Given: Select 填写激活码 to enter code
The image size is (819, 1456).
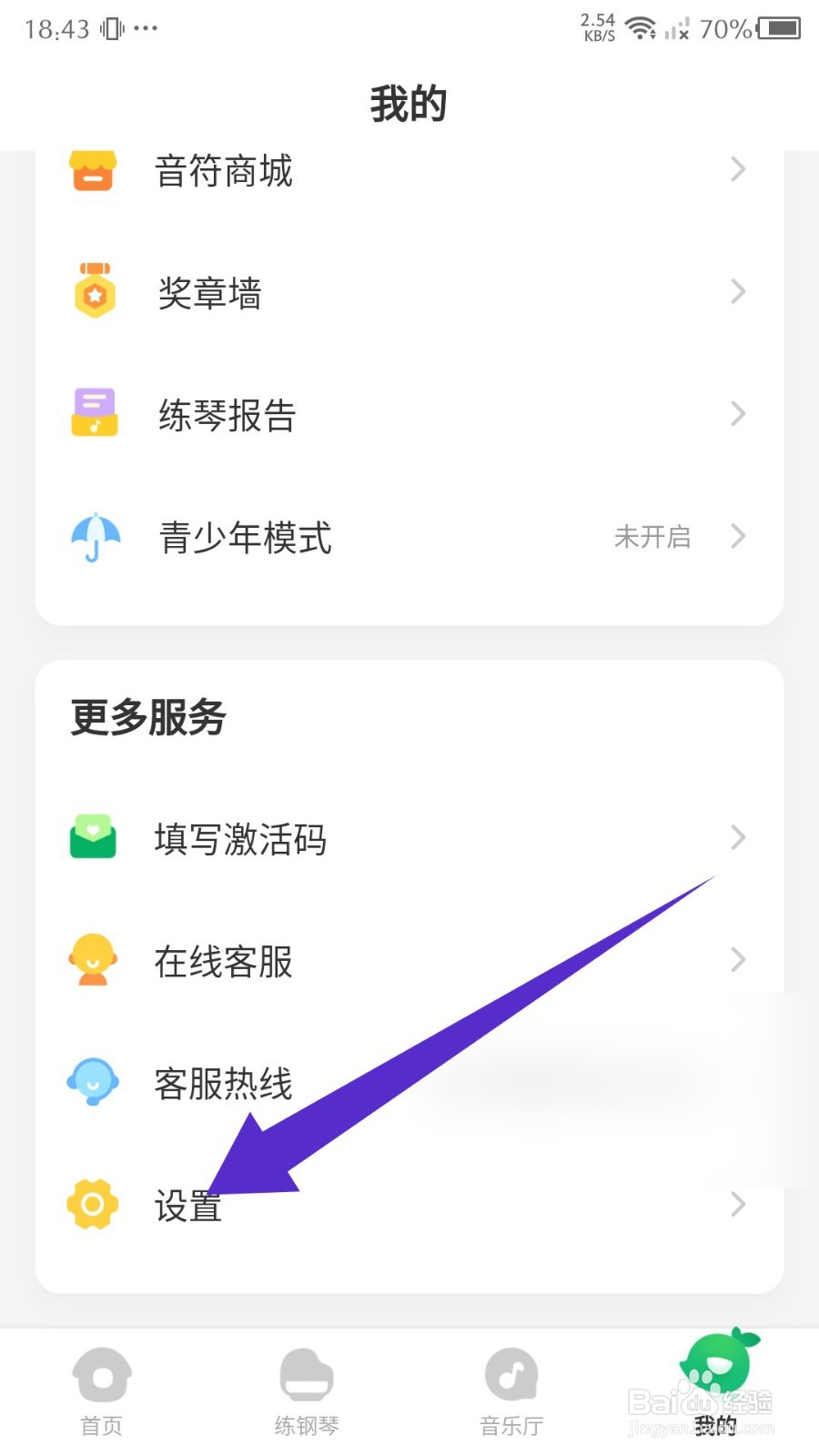Looking at the screenshot, I should tap(409, 838).
